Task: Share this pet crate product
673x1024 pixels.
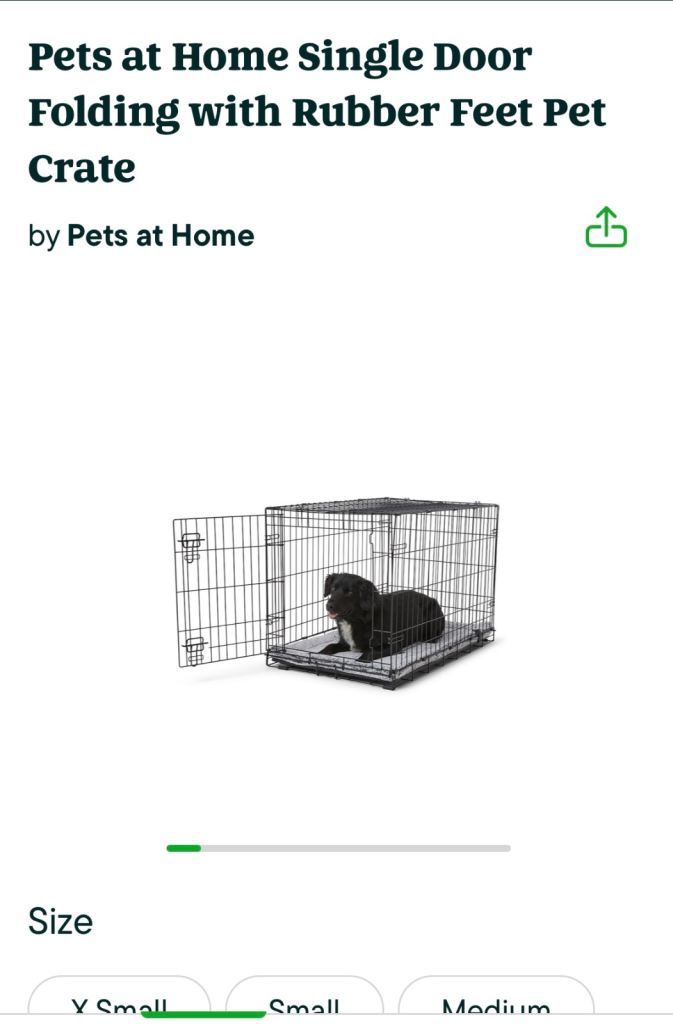Action: pyautogui.click(x=605, y=229)
